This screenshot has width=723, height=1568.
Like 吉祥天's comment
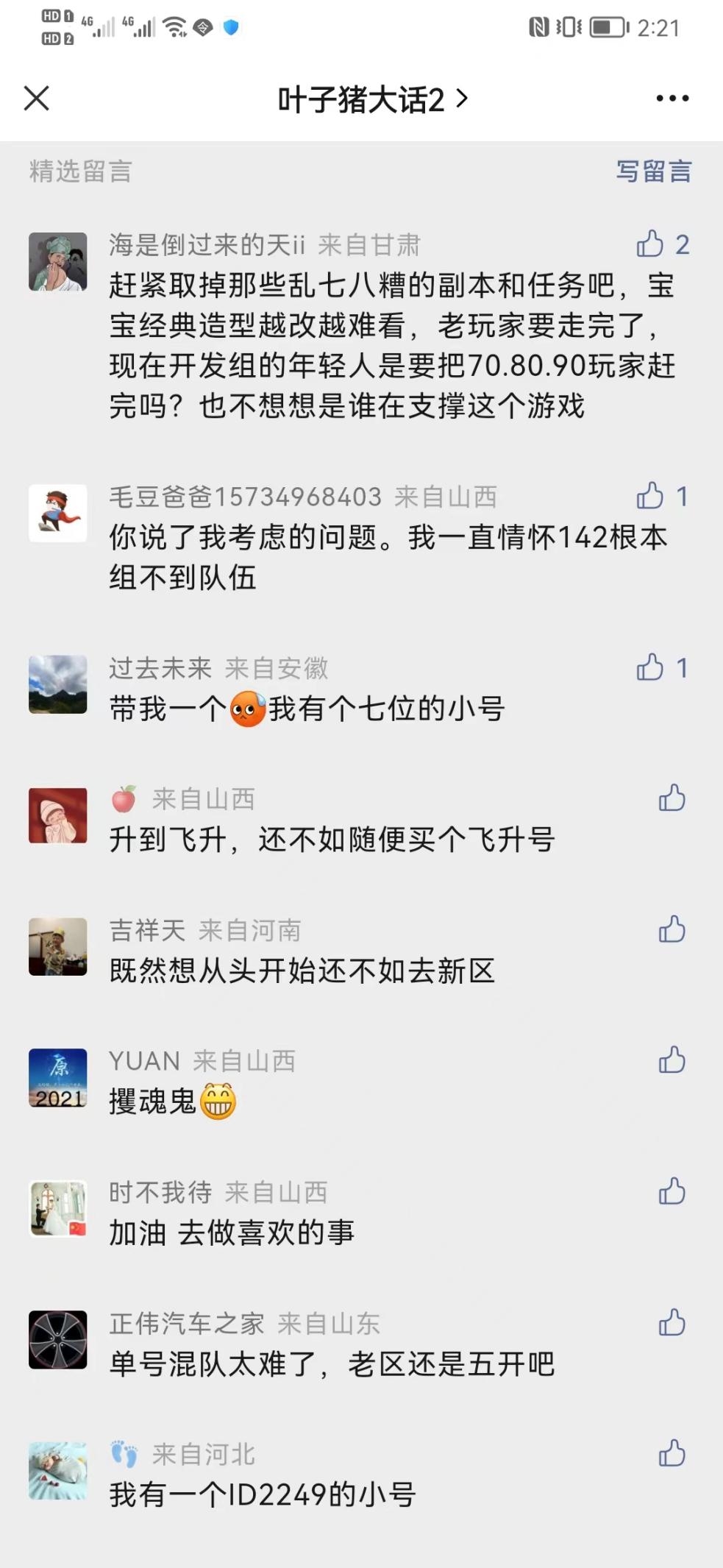(x=672, y=929)
